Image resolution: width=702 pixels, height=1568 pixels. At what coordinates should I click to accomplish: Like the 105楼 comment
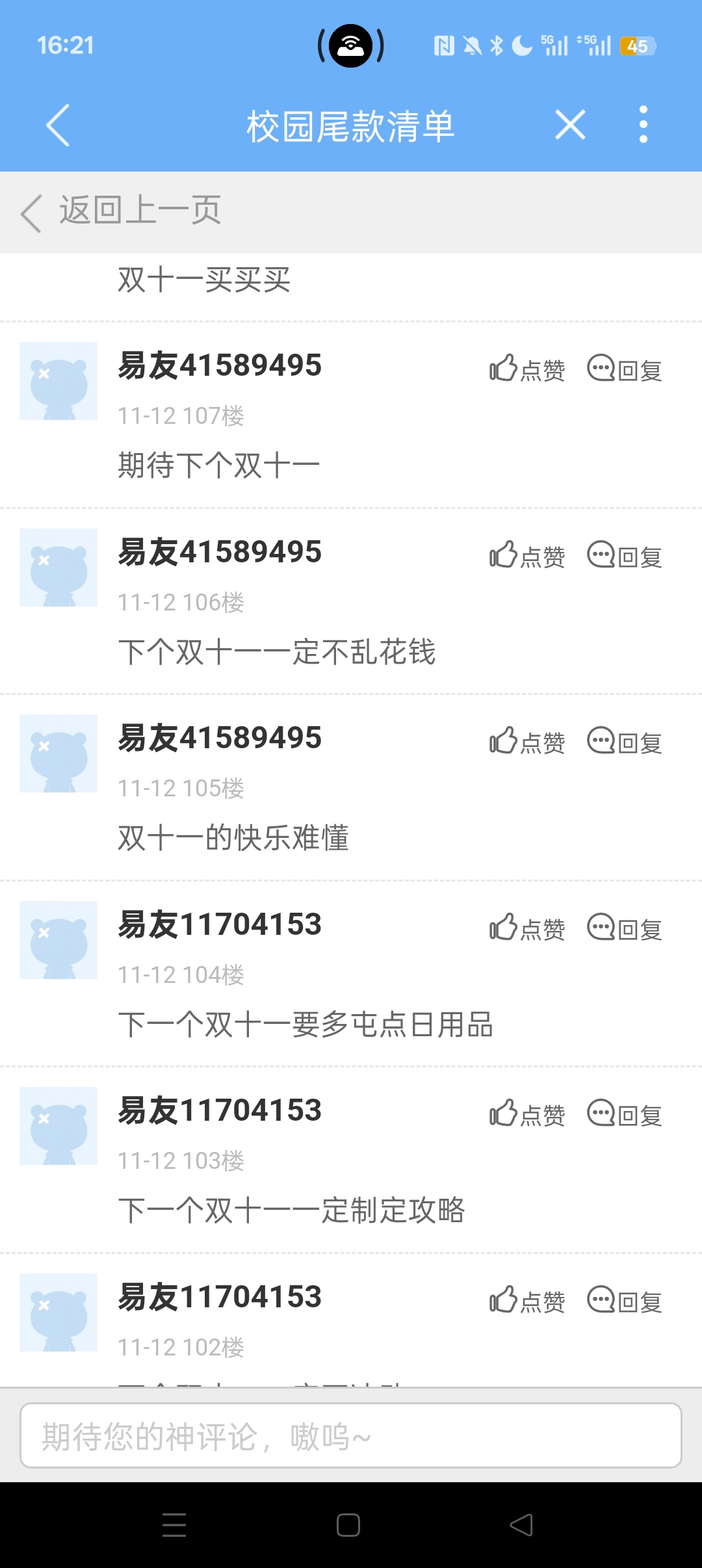pyautogui.click(x=527, y=742)
